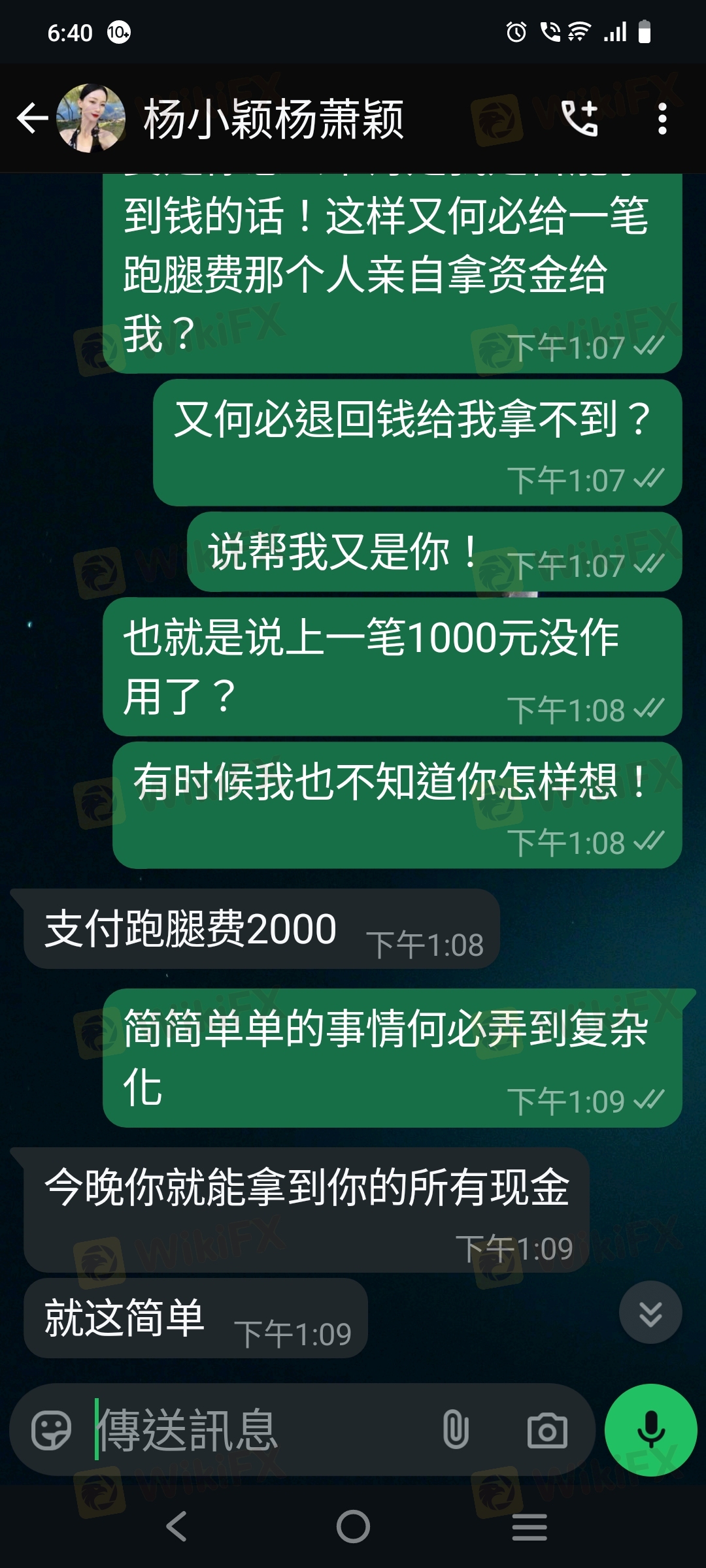Start a call with this contact
This screenshot has height=1568, width=706.
pos(580,119)
